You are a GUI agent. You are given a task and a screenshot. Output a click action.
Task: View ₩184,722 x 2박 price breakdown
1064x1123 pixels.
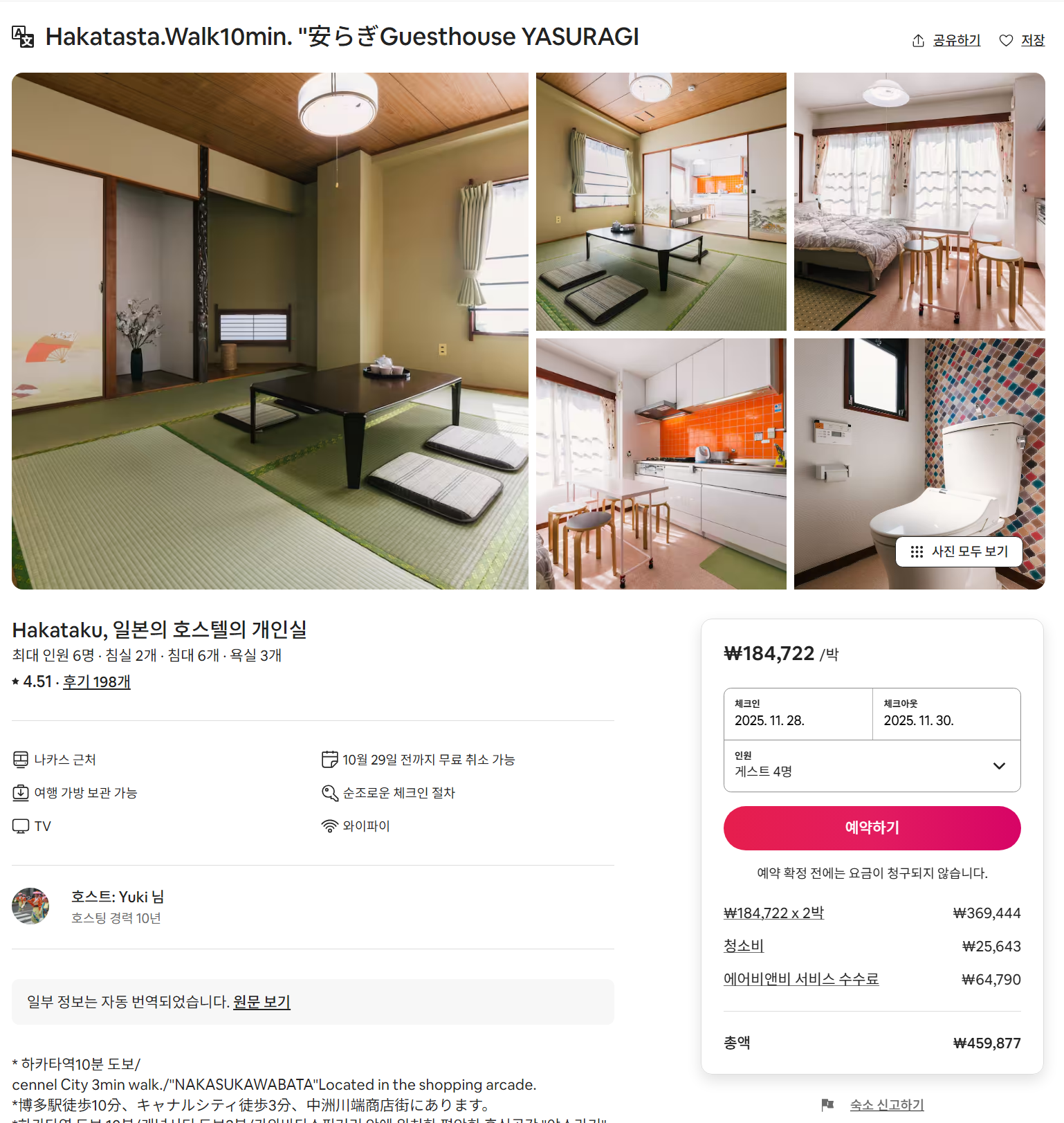click(773, 913)
